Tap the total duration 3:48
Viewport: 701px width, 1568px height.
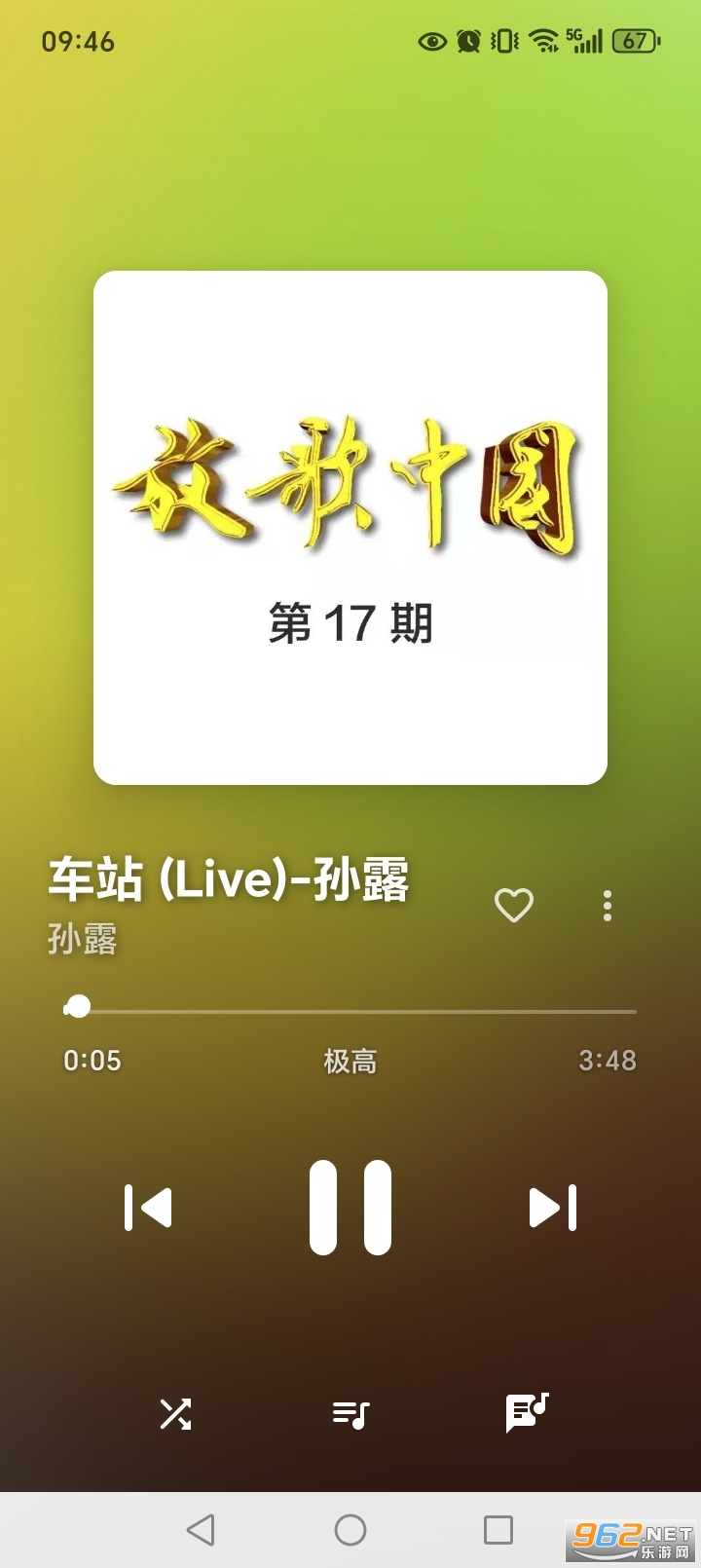click(608, 1061)
